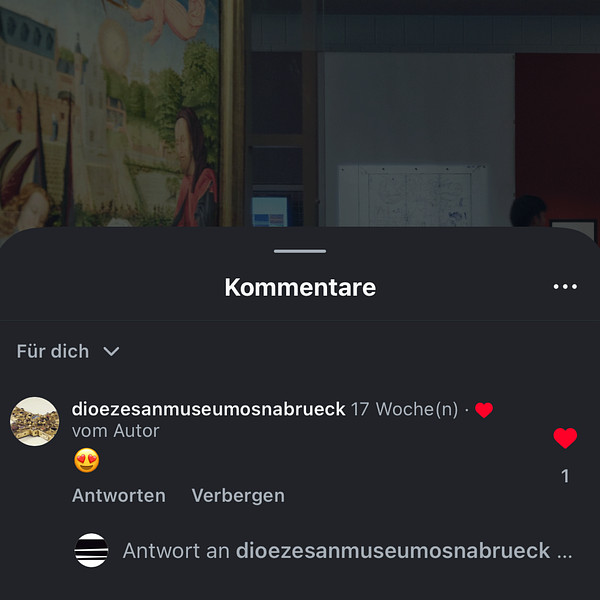This screenshot has height=600, width=600.
Task: Like the comment by dioezesanmuseumosnabrueck
Action: (x=565, y=438)
